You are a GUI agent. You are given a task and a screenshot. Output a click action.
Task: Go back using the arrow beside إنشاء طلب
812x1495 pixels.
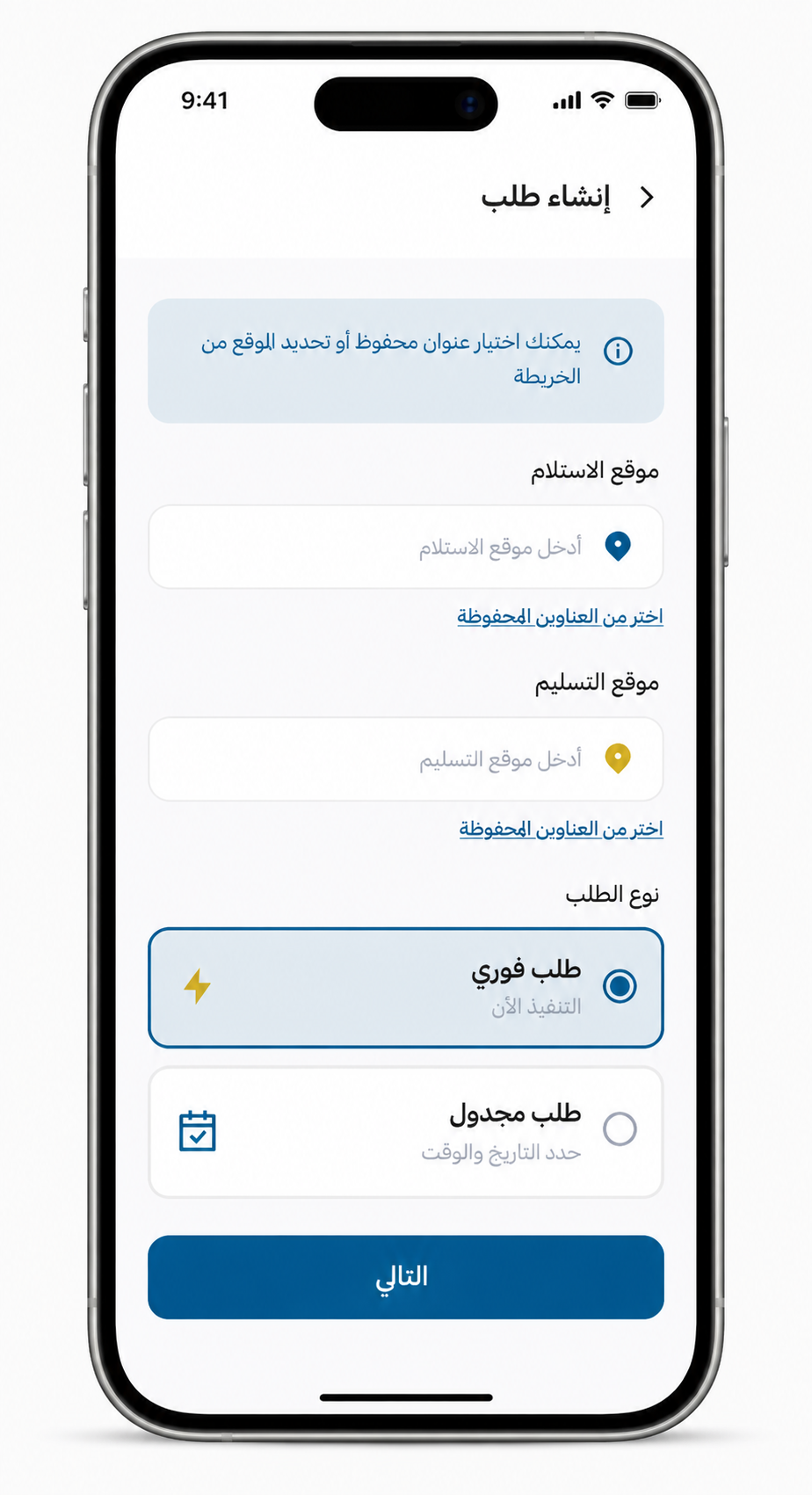click(x=647, y=198)
